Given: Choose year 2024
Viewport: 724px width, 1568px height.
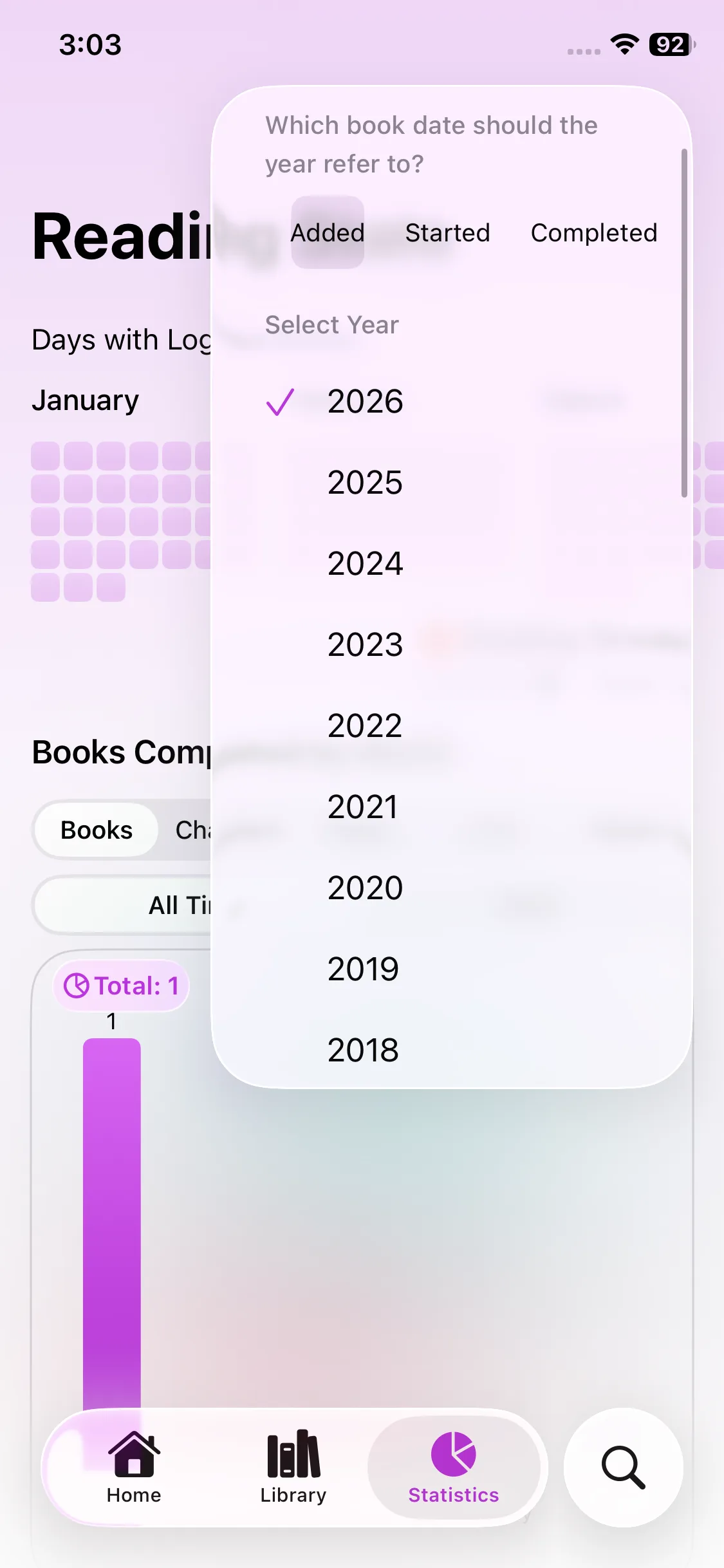Looking at the screenshot, I should (365, 563).
